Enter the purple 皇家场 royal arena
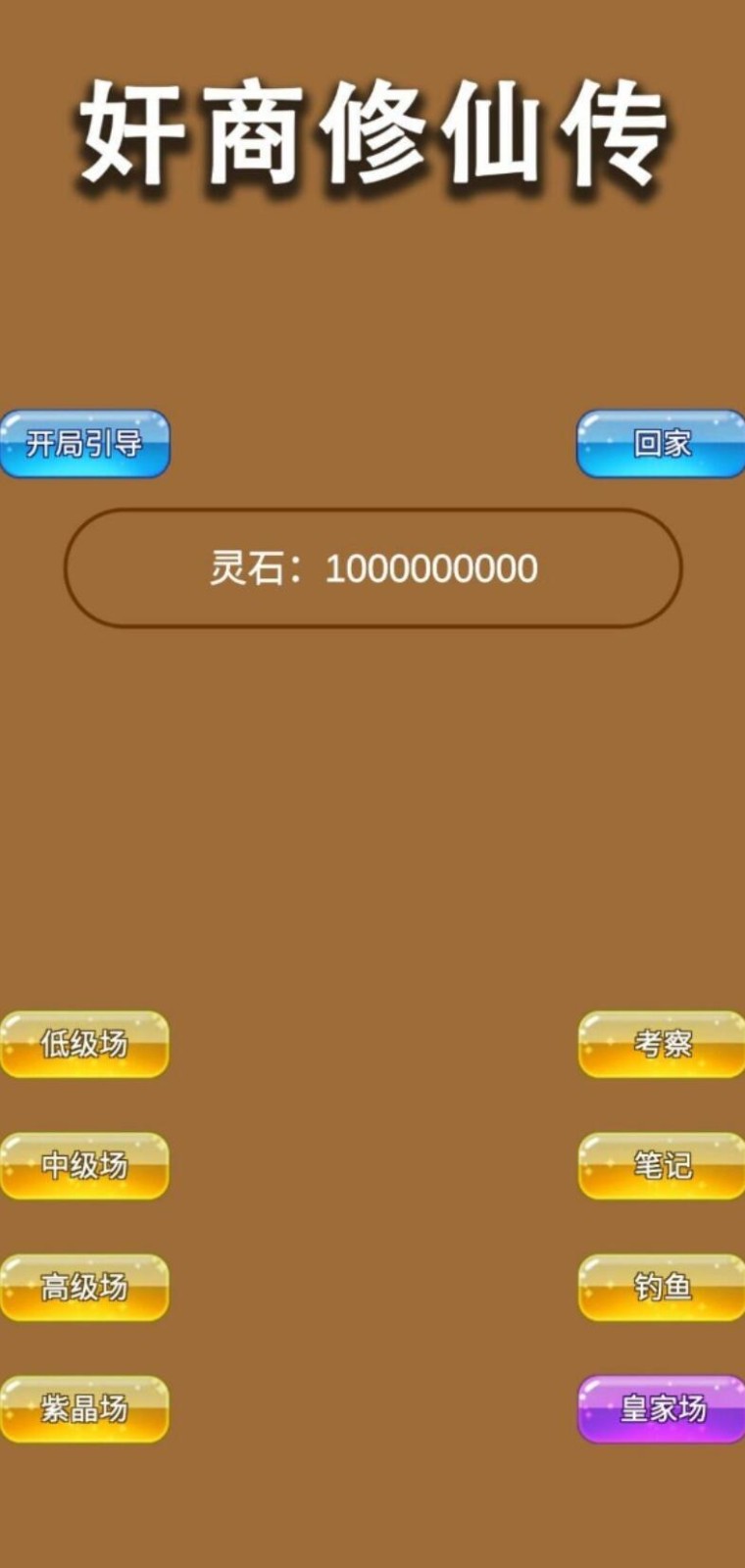This screenshot has height=1568, width=745. click(662, 1409)
